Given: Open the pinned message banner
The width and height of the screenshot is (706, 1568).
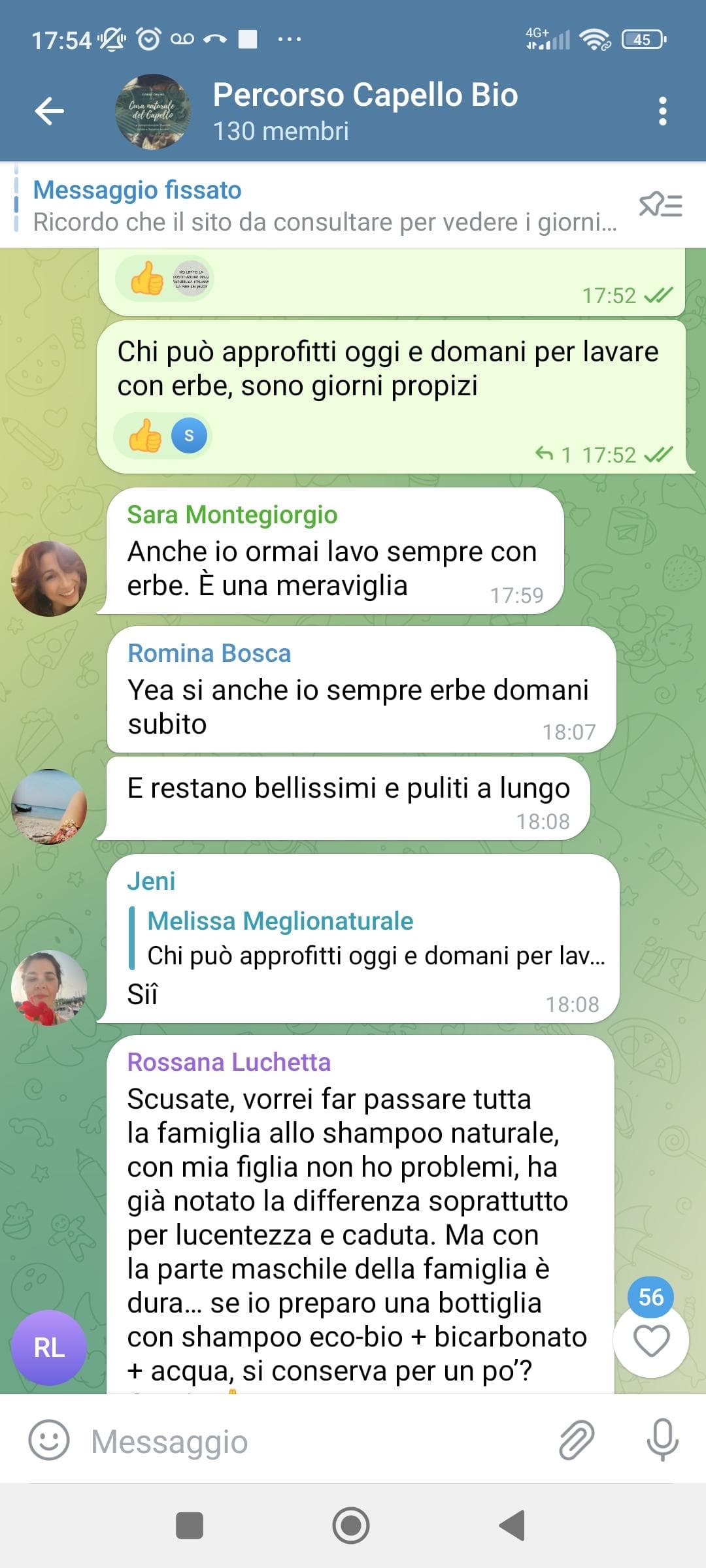Looking at the screenshot, I should (324, 206).
